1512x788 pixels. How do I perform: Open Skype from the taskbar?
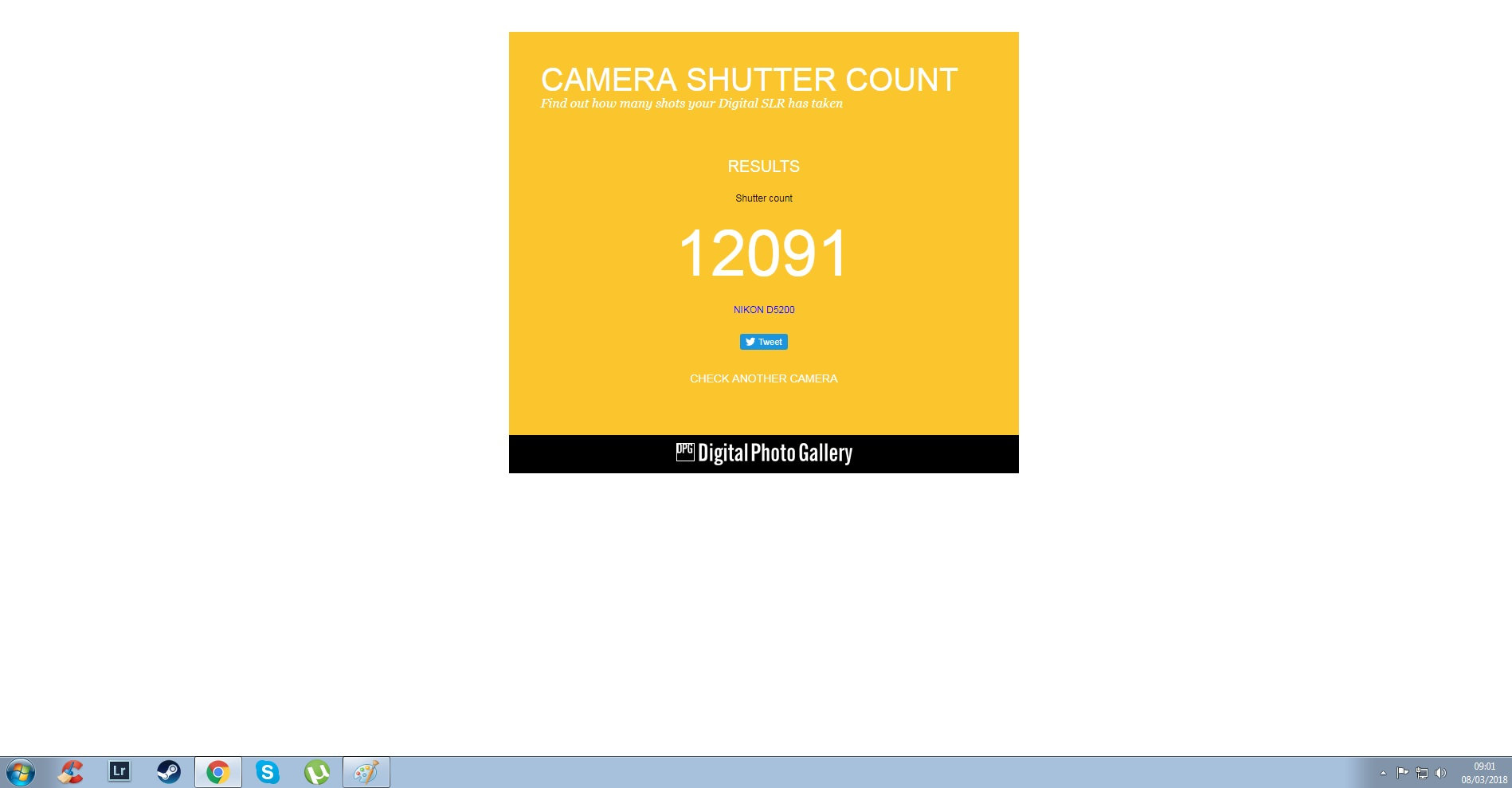point(267,772)
